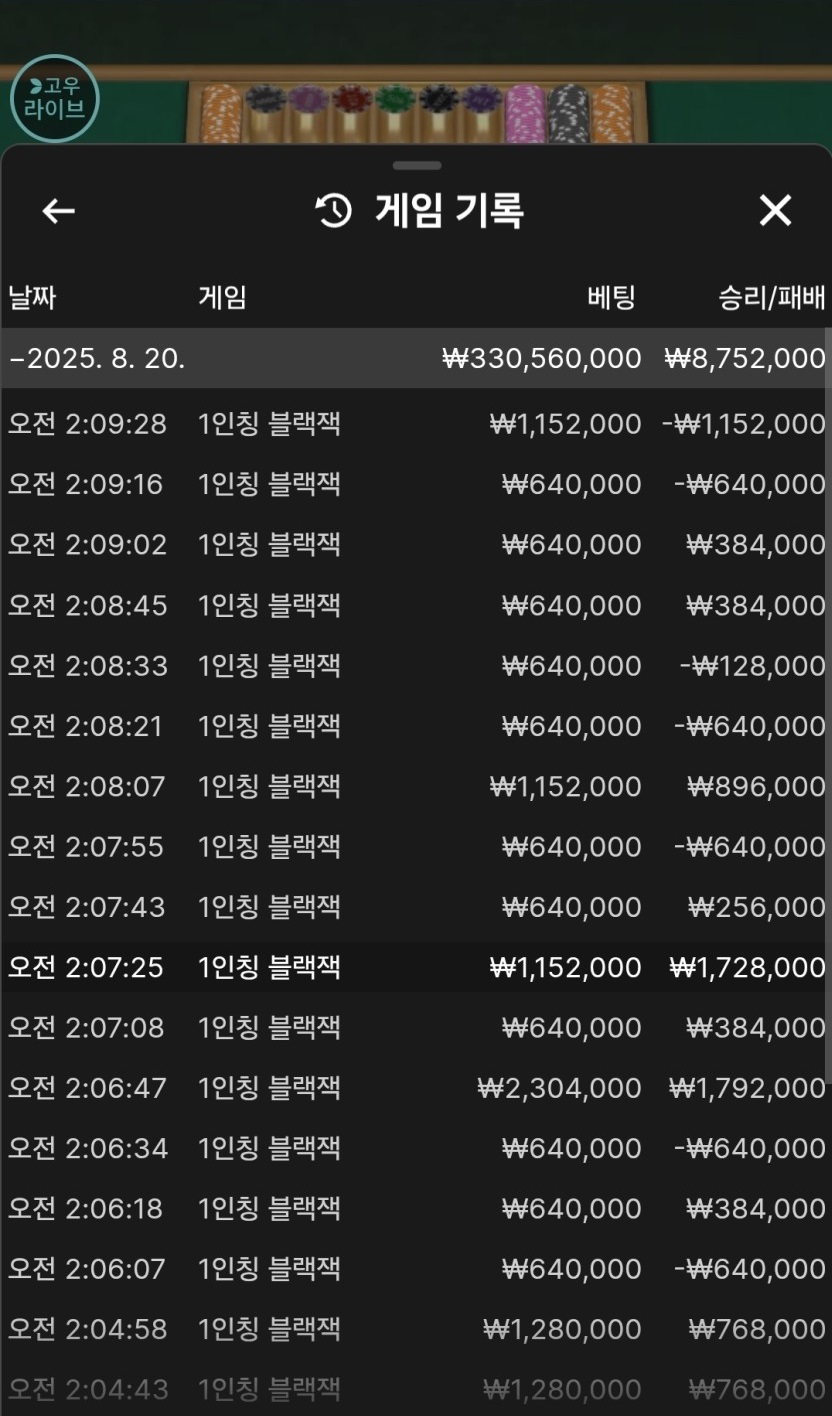832x1416 pixels.
Task: View the 오전 2:08:21 round details
Action: click(x=415, y=726)
